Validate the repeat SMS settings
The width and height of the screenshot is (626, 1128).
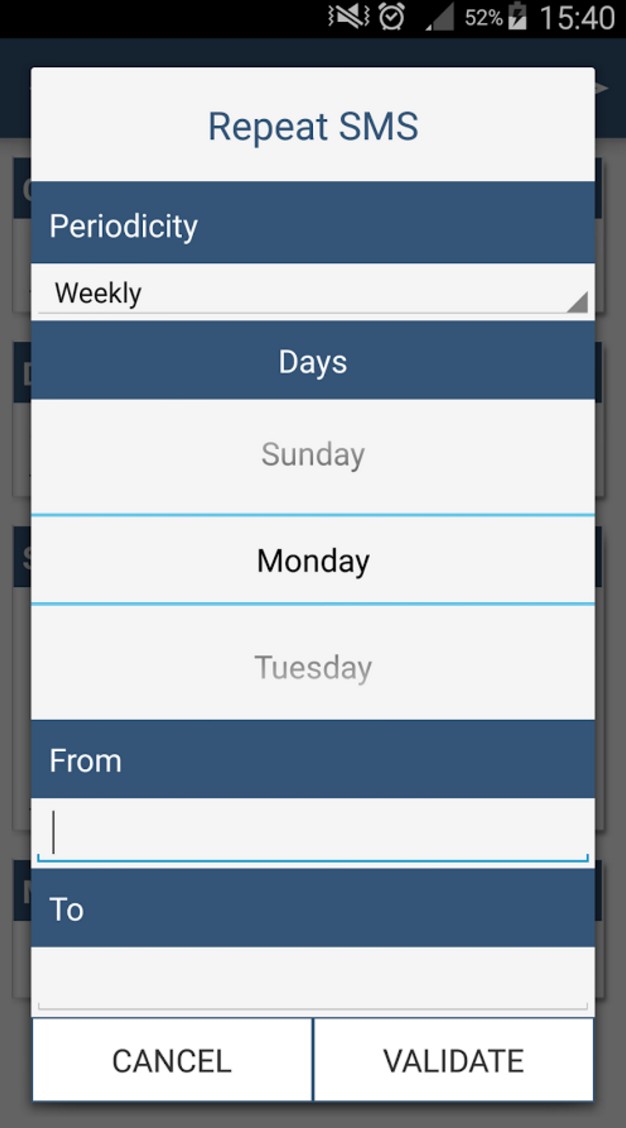(x=453, y=1060)
